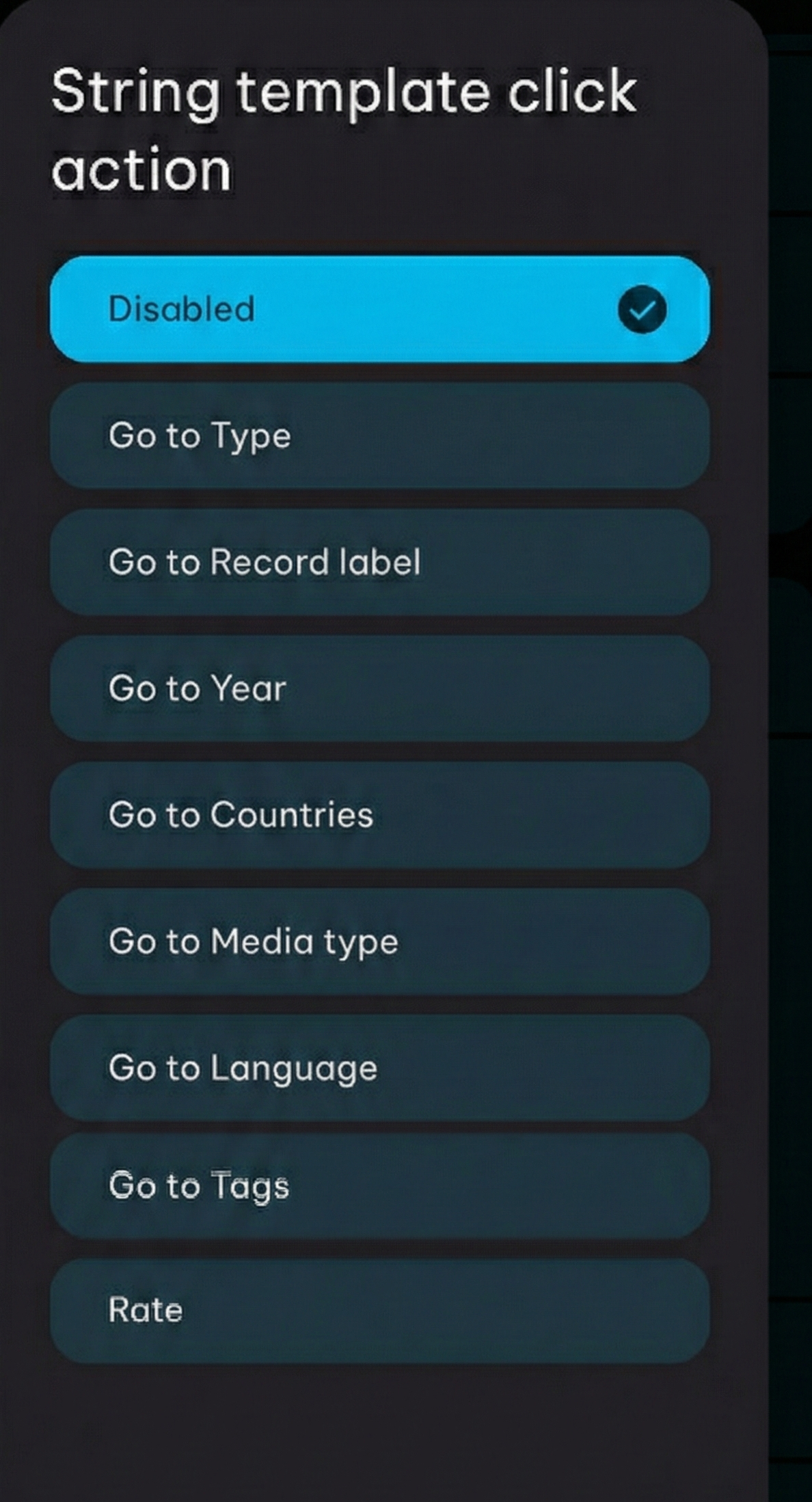Choose Go to Type

[x=379, y=435]
